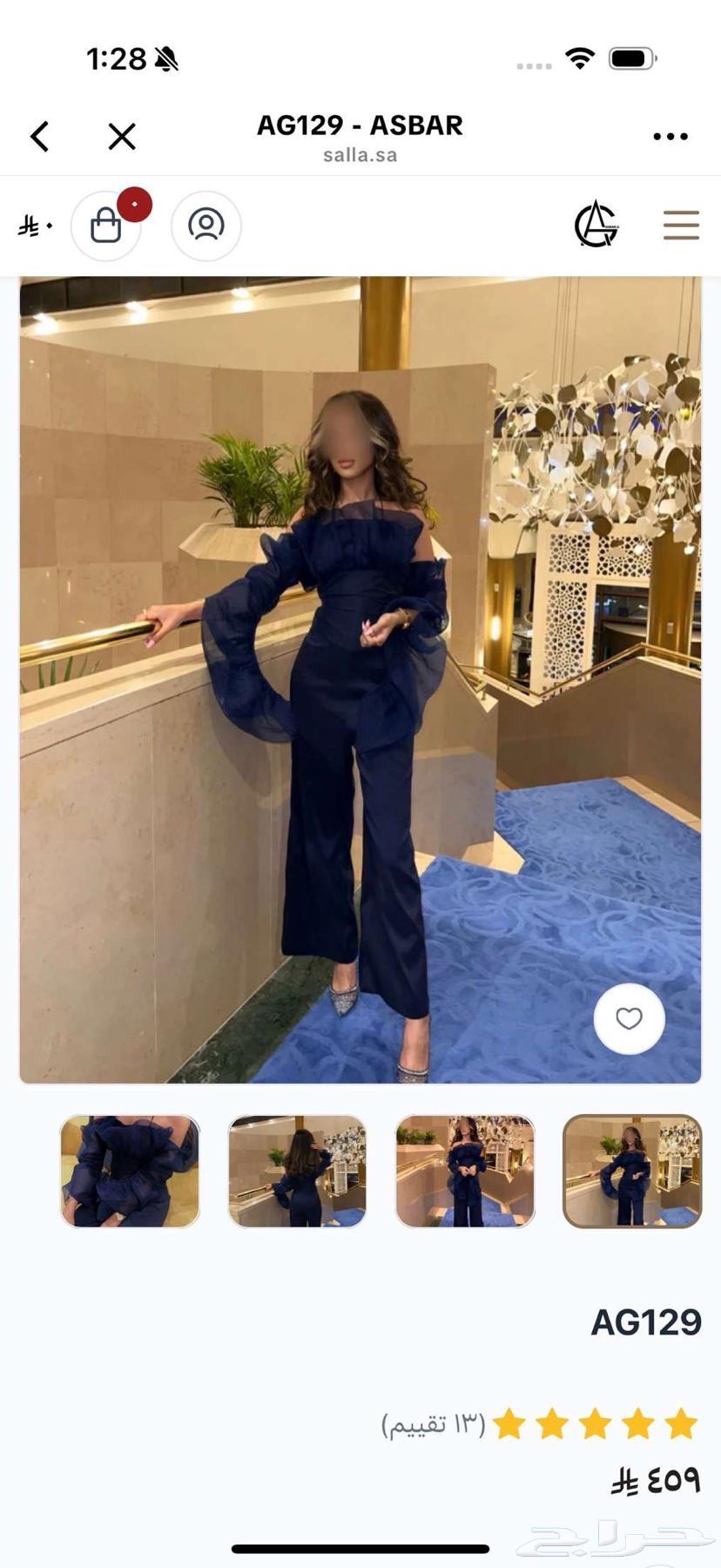This screenshot has width=721, height=1568.
Task: Open the user account profile icon
Action: coord(206,226)
